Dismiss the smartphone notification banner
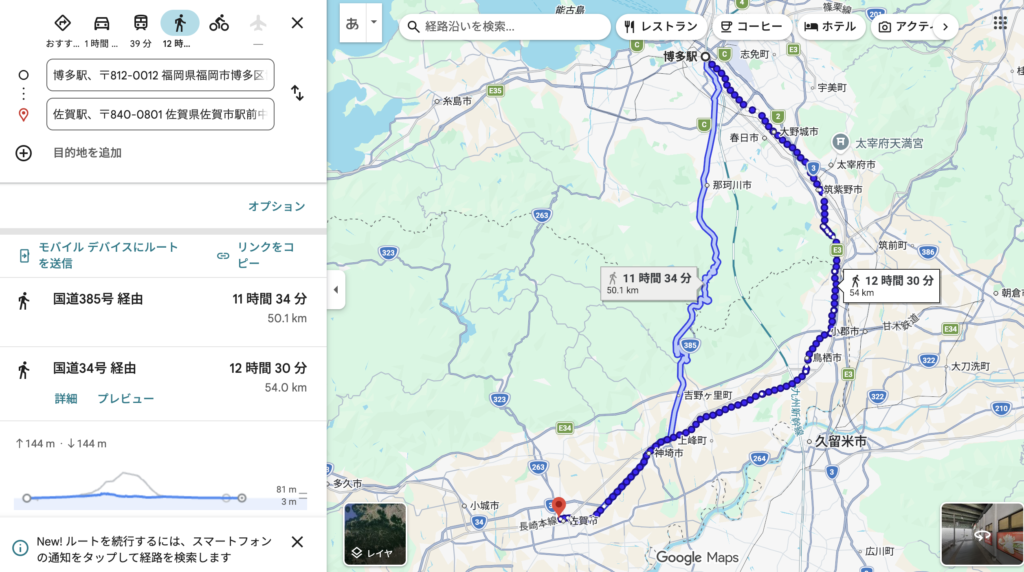This screenshot has width=1024, height=572. tap(297, 542)
